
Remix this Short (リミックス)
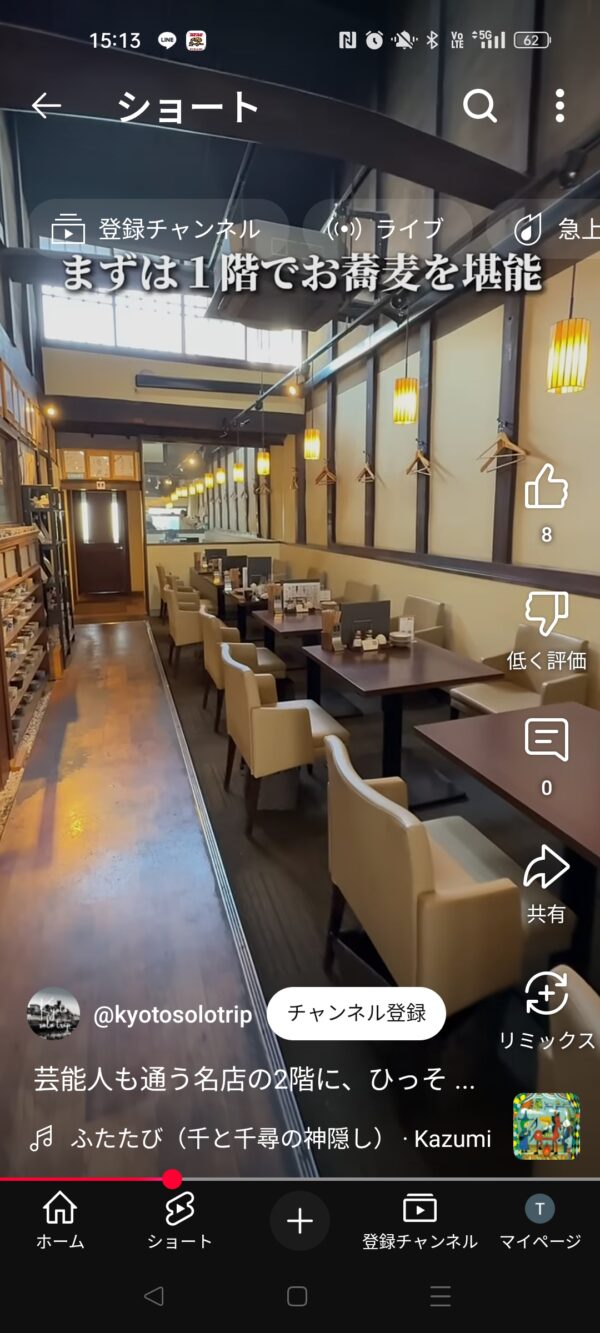pos(546,995)
